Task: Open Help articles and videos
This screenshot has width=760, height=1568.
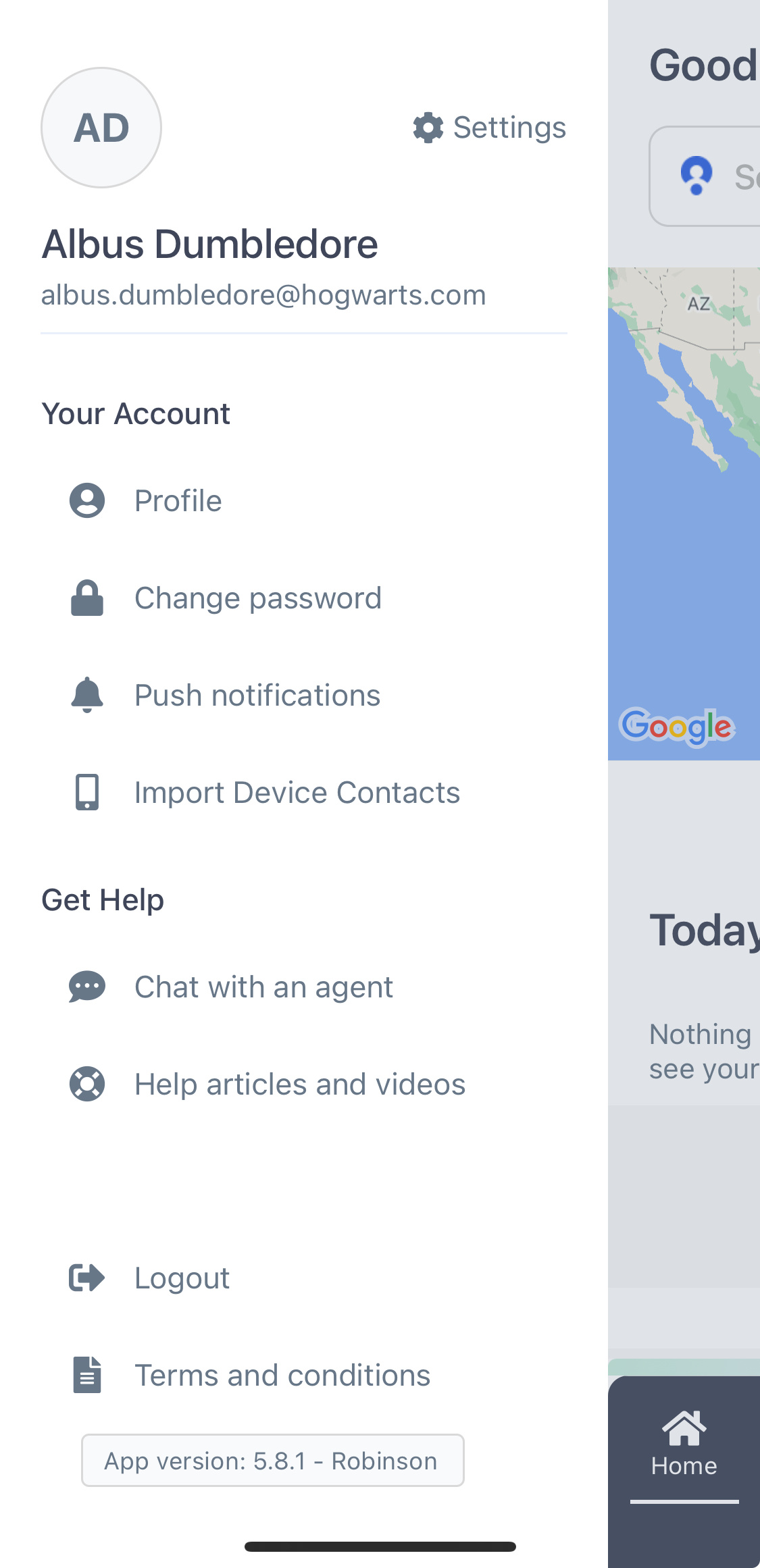Action: coord(304,1084)
